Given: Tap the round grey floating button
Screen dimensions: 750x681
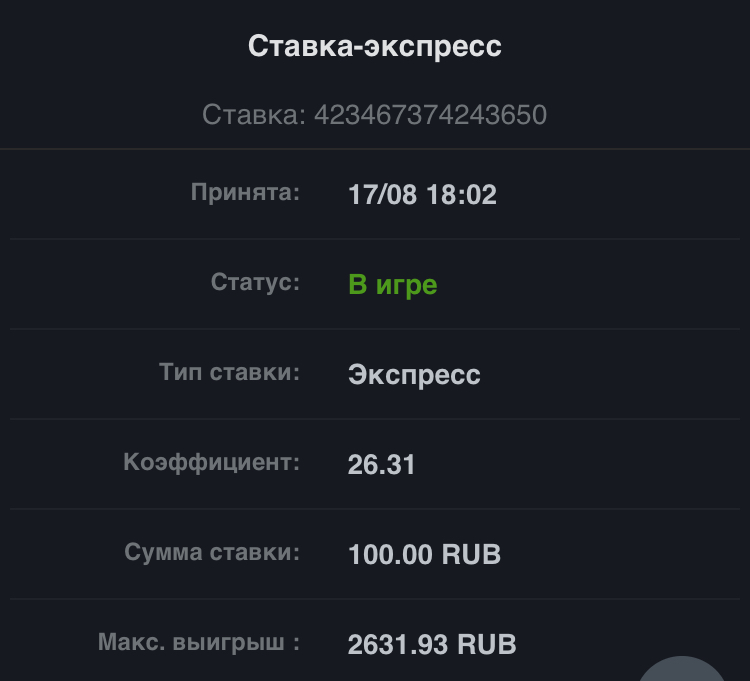Looking at the screenshot, I should 682,671.
